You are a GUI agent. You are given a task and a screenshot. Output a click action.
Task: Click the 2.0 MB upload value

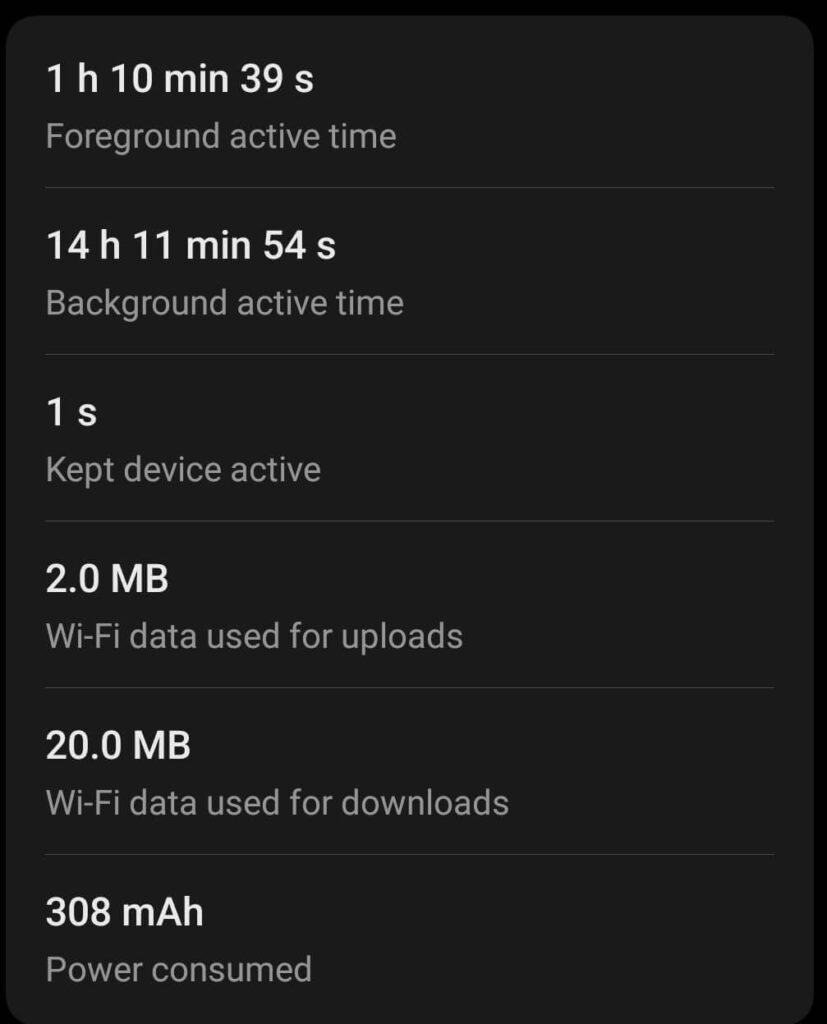pos(105,577)
